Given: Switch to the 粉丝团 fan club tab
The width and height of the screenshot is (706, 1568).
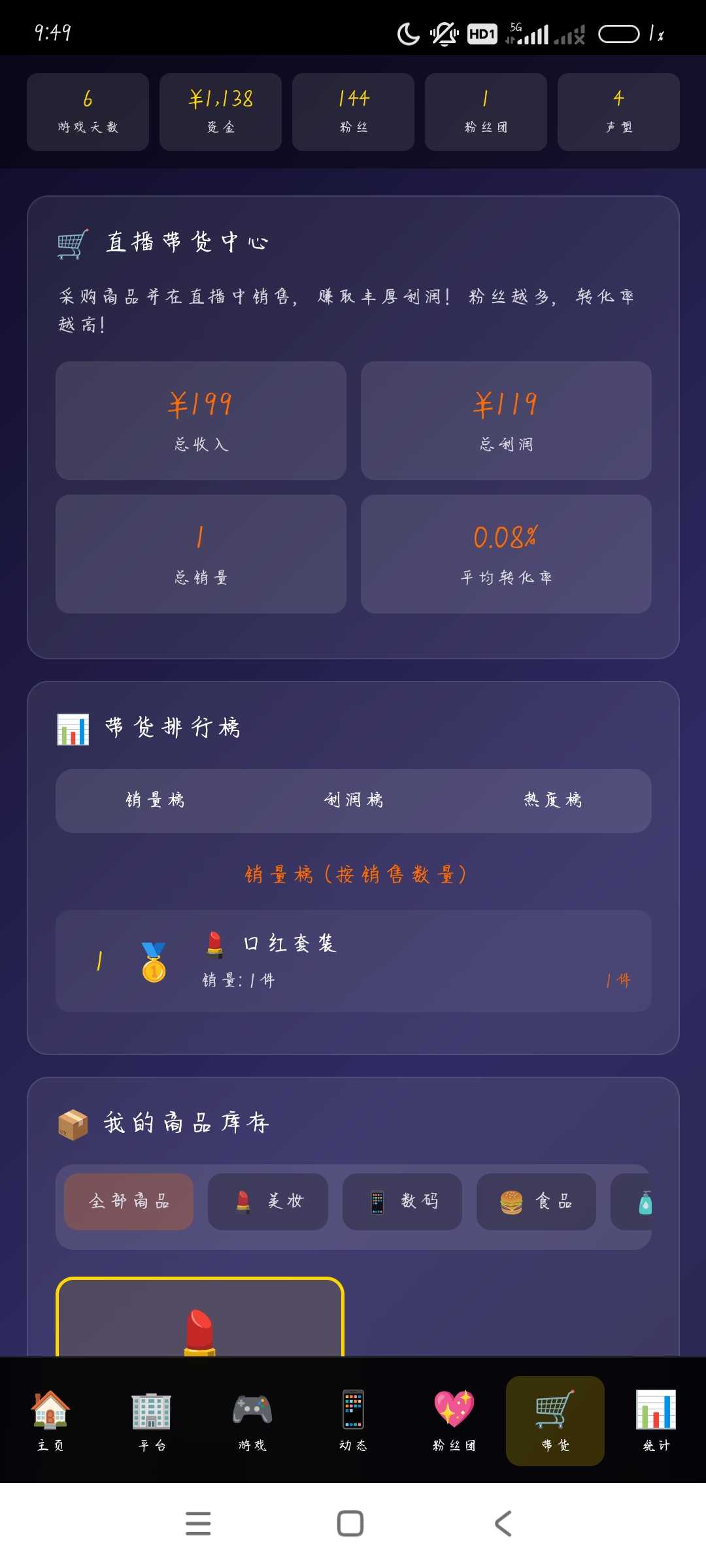Looking at the screenshot, I should point(454,1420).
